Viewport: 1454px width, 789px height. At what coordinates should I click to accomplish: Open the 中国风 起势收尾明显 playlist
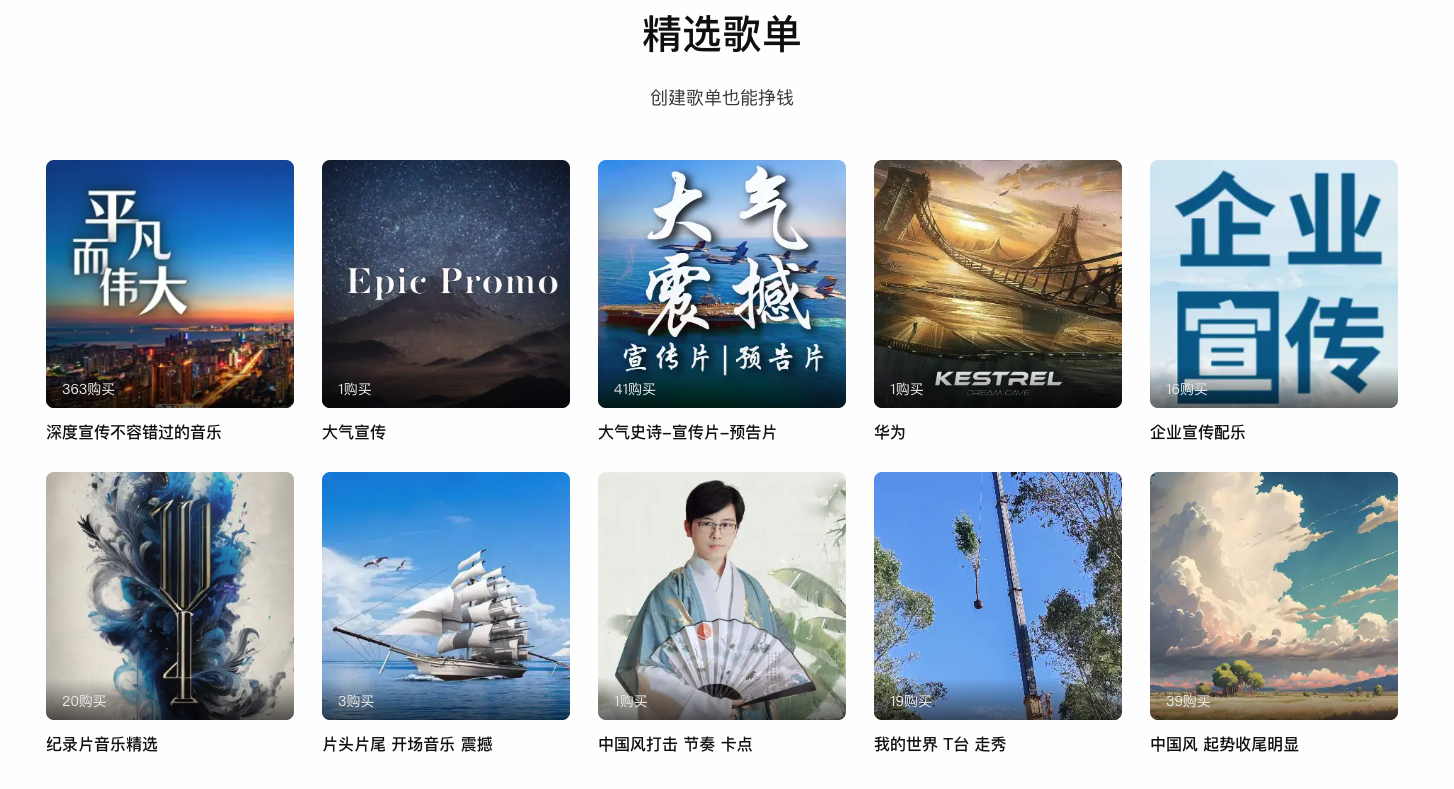1274,596
